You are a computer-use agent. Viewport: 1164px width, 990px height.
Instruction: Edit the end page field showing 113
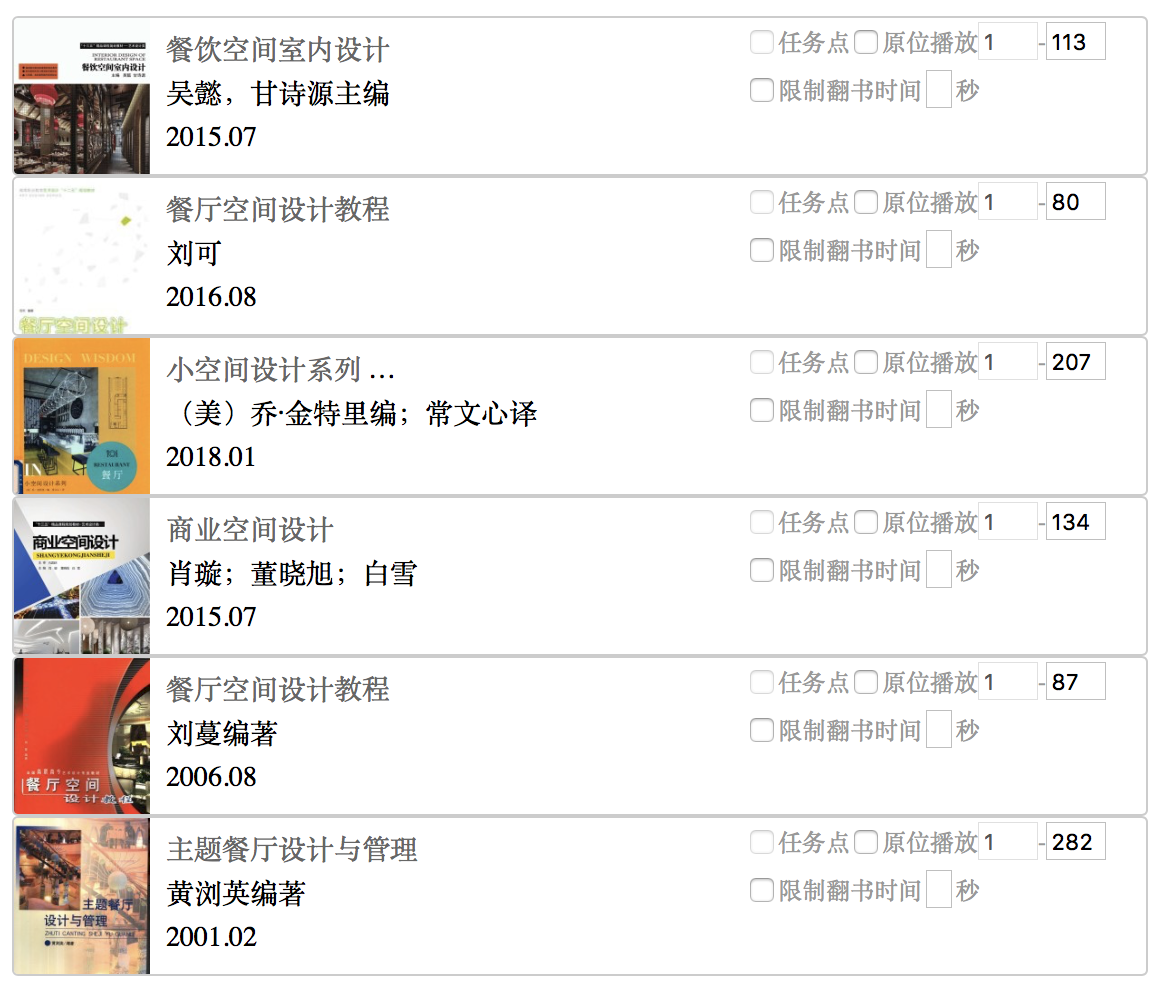tap(1075, 42)
